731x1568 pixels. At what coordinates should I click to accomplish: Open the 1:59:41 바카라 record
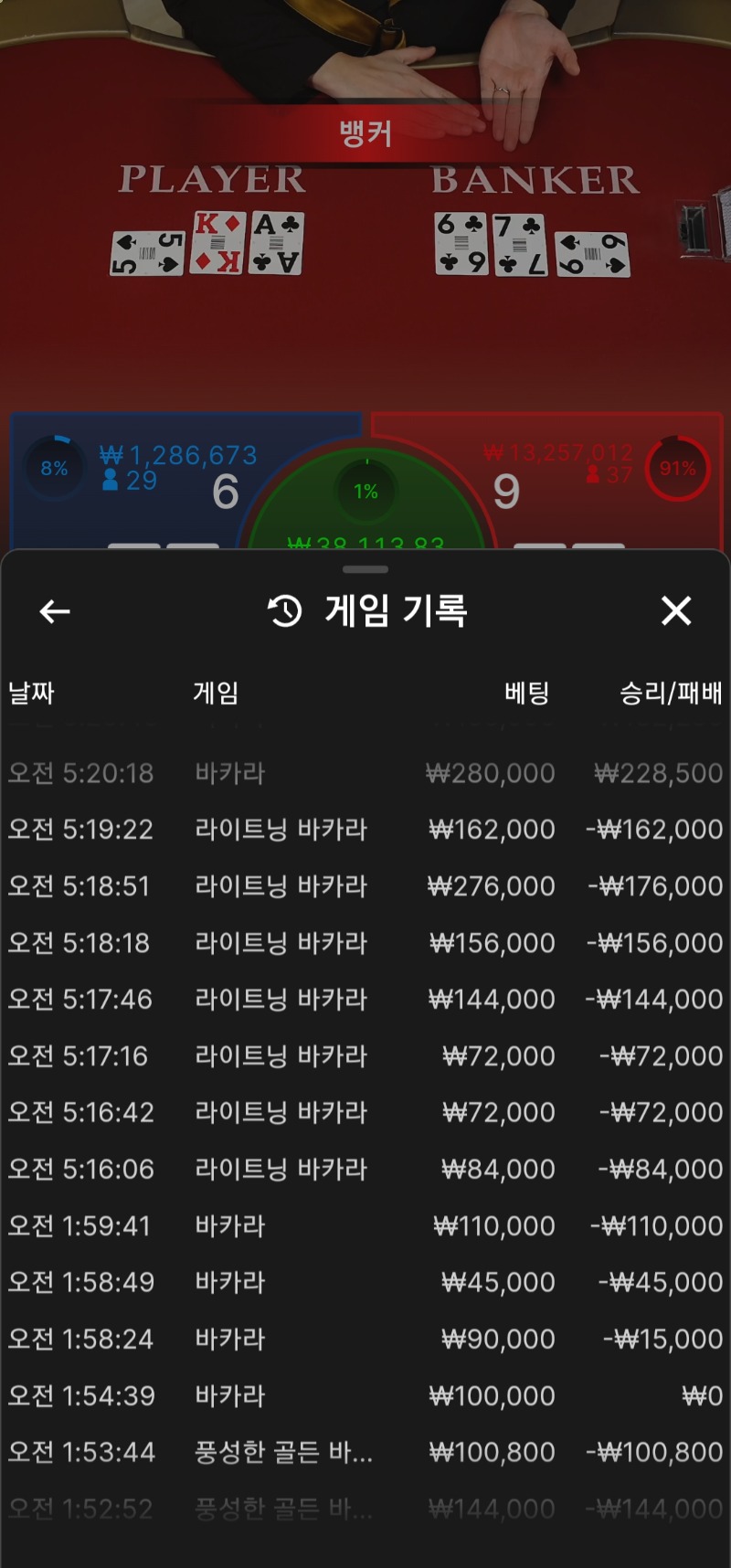click(365, 1226)
